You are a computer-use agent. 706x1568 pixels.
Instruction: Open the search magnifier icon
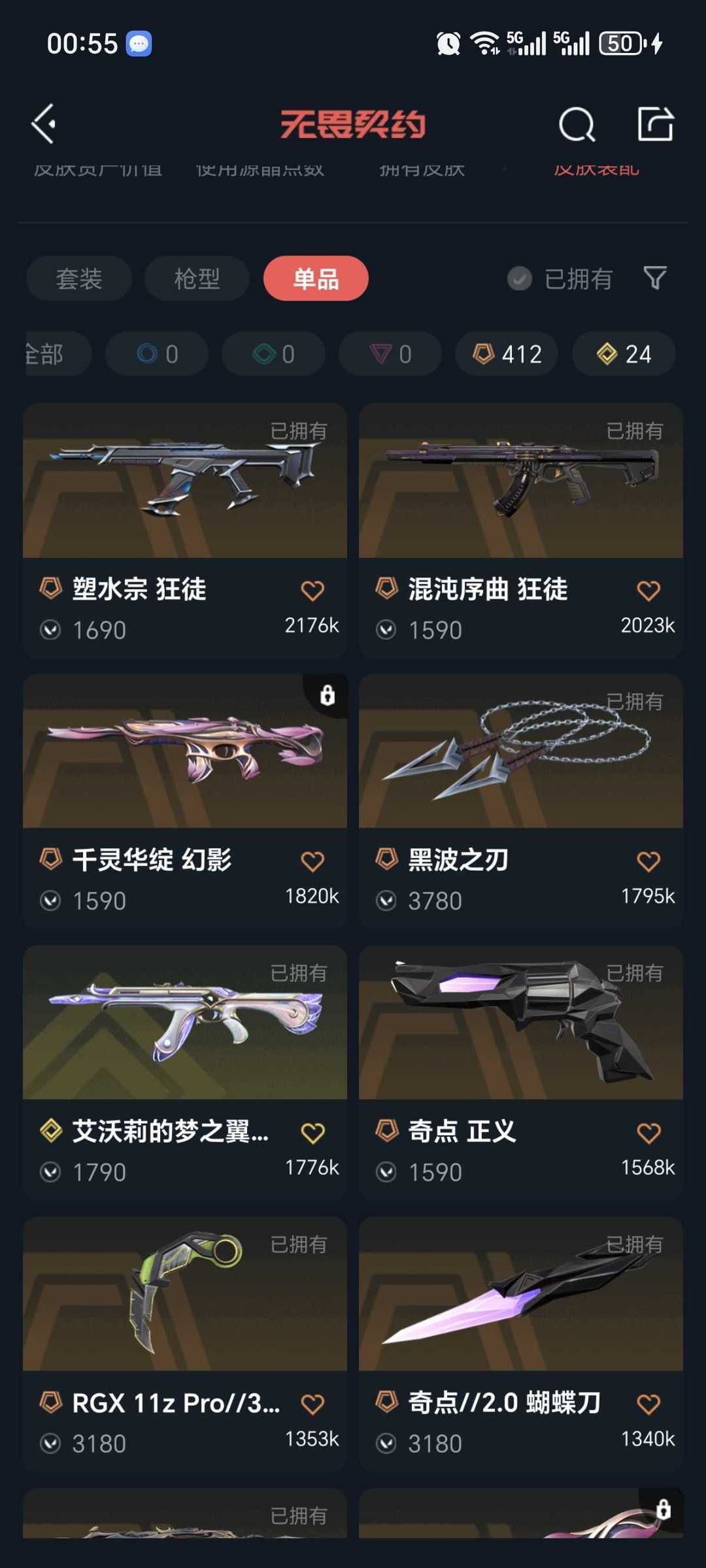[577, 124]
